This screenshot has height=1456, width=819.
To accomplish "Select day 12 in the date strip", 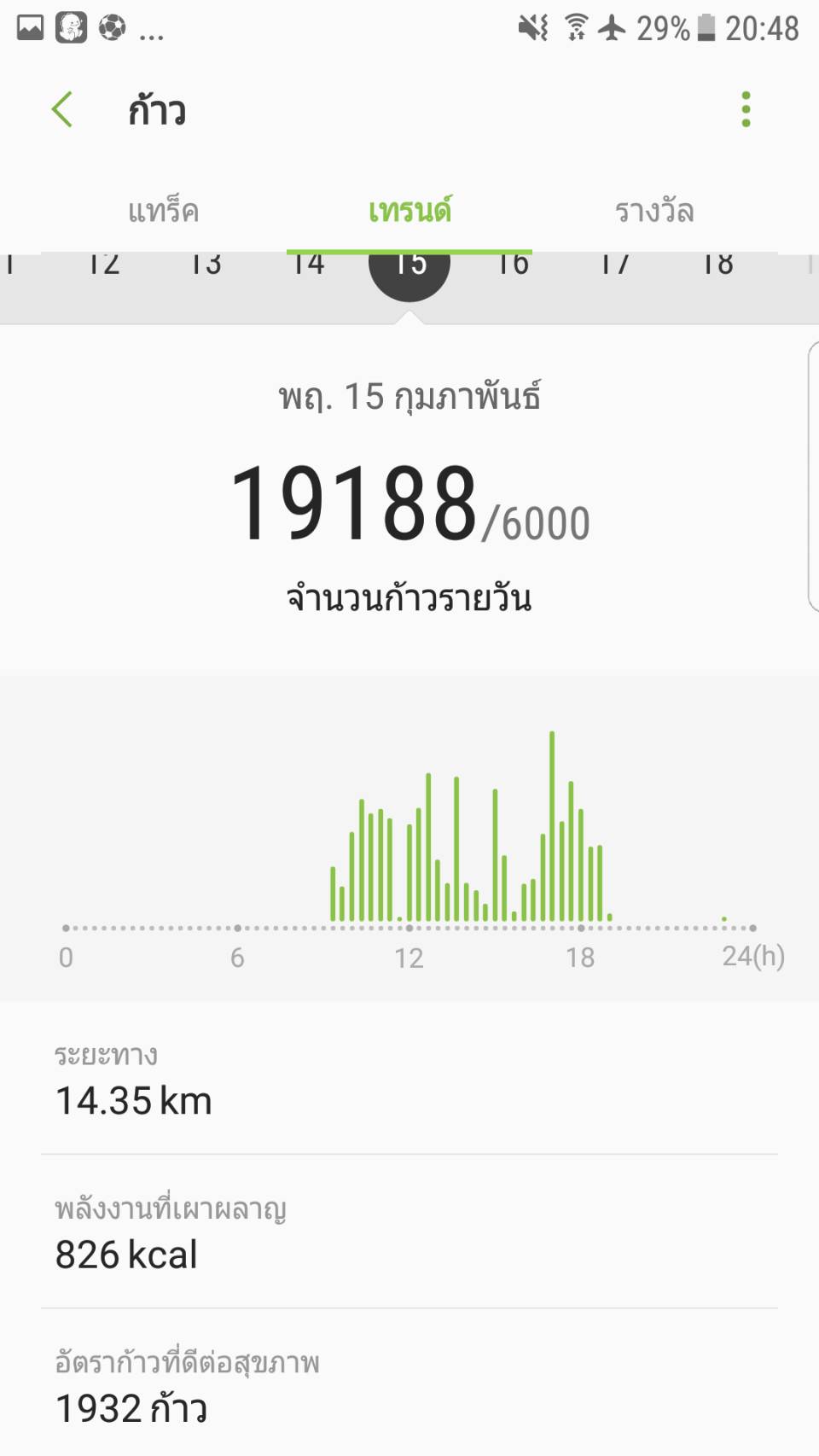I will [103, 265].
